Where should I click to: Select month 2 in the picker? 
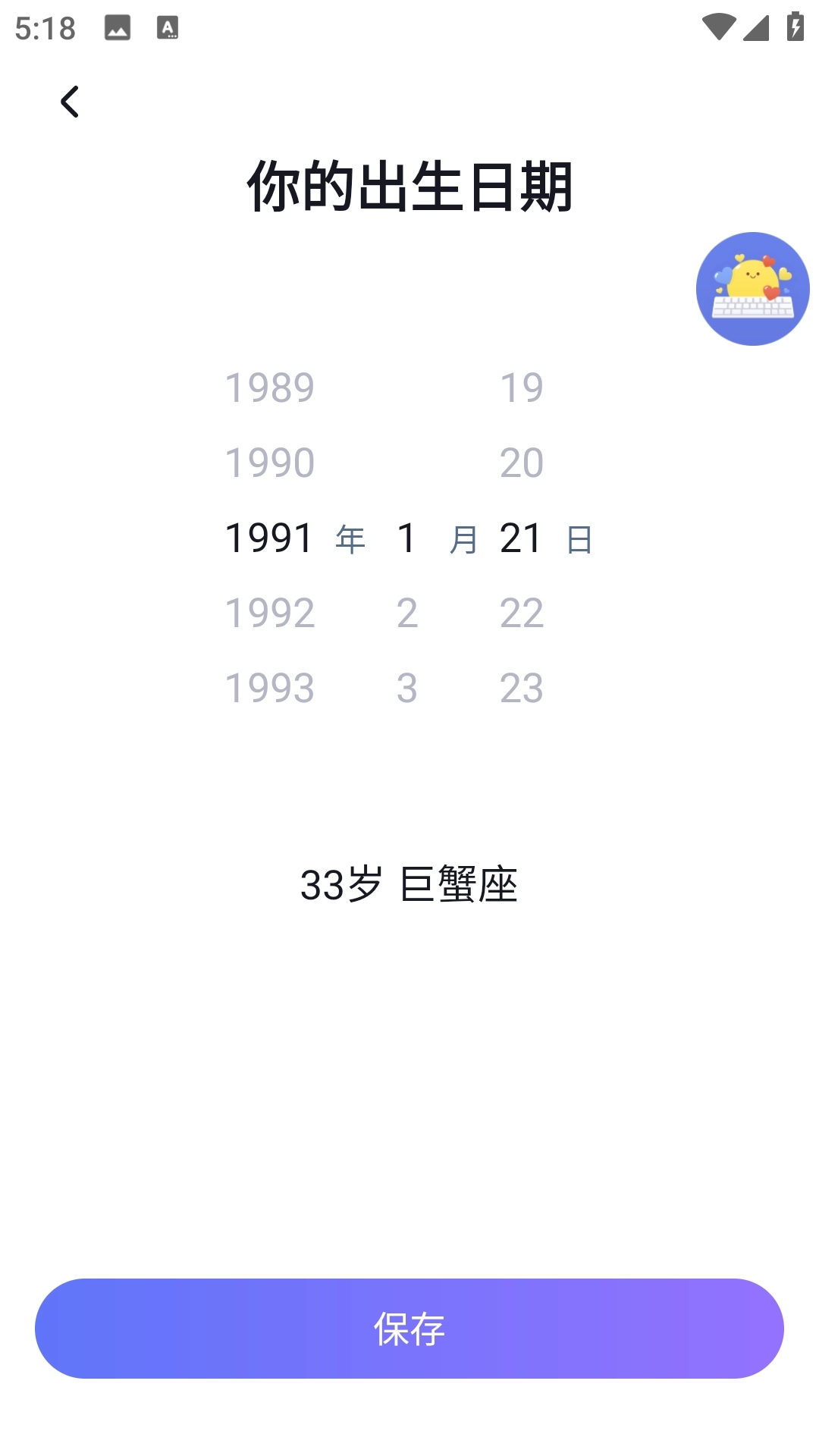[407, 612]
